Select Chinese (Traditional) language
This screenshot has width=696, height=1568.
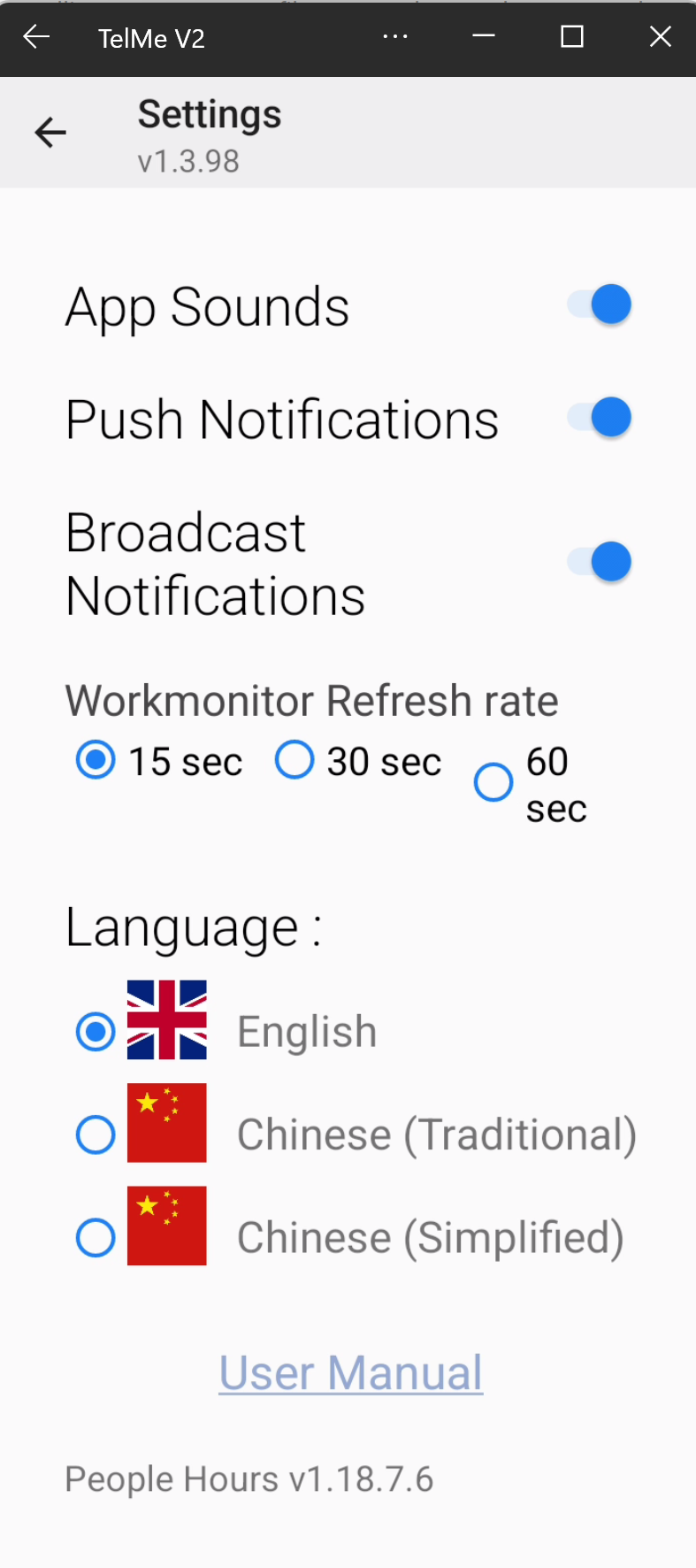click(95, 1134)
